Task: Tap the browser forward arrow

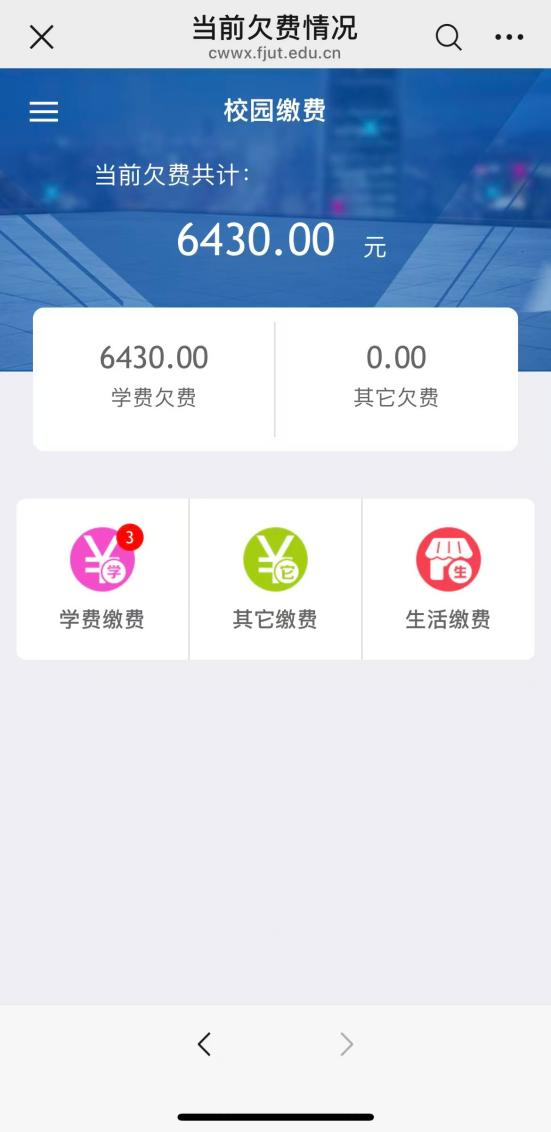Action: [x=347, y=1044]
